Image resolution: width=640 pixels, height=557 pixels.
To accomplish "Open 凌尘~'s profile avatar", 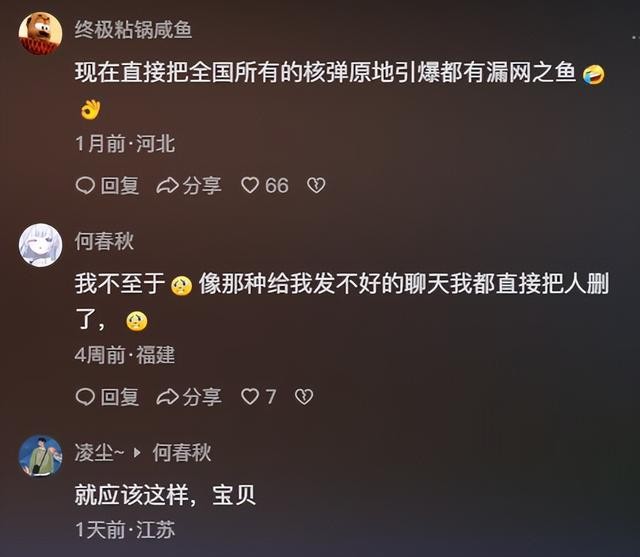I will click(40, 457).
